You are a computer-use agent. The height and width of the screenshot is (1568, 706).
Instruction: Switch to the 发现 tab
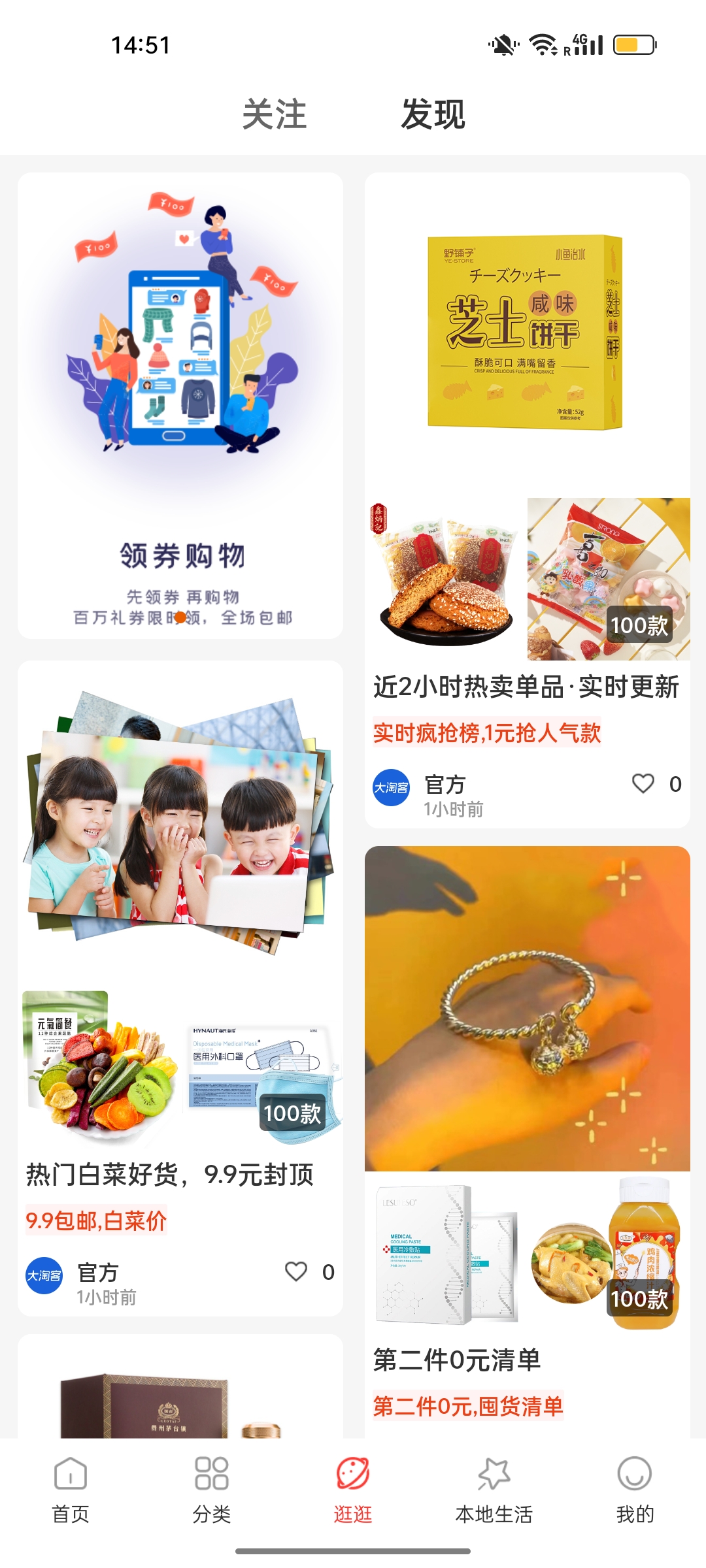point(433,114)
